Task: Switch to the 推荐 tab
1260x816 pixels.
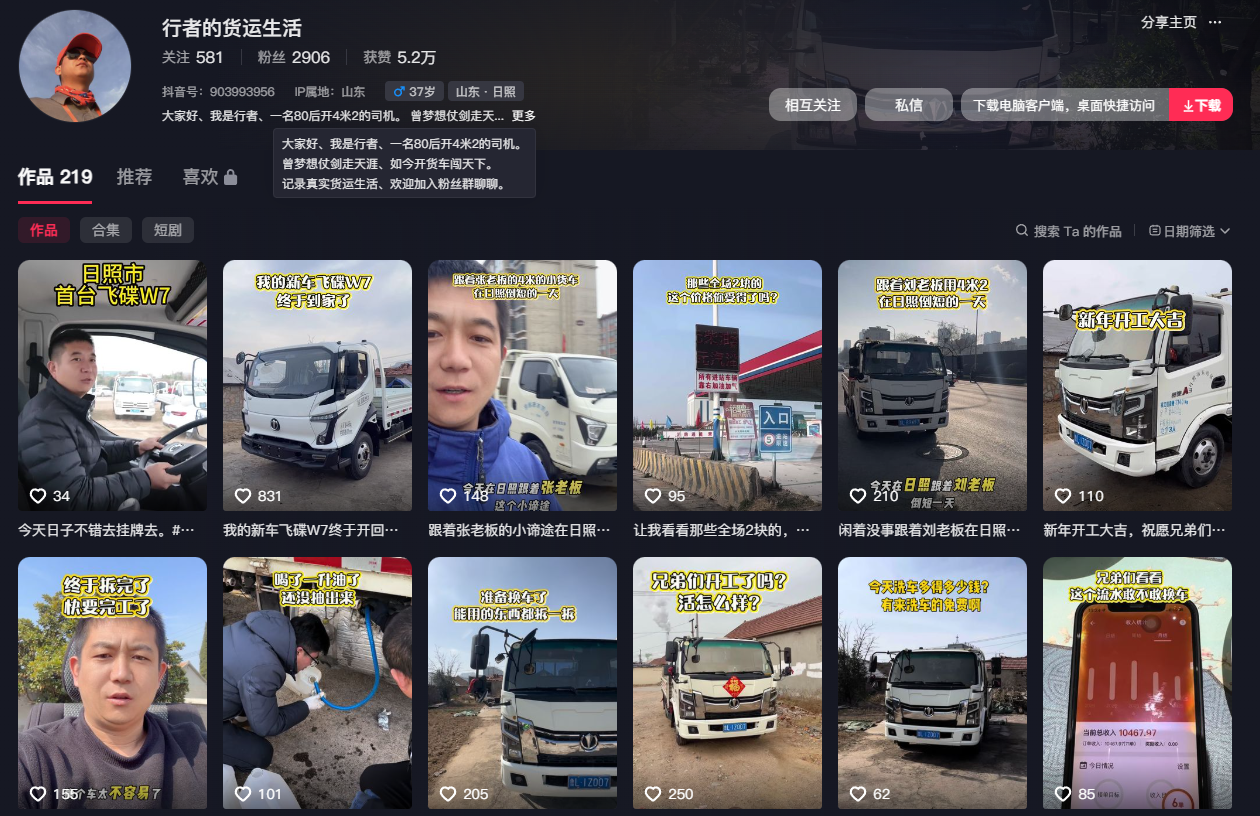Action: (x=134, y=177)
